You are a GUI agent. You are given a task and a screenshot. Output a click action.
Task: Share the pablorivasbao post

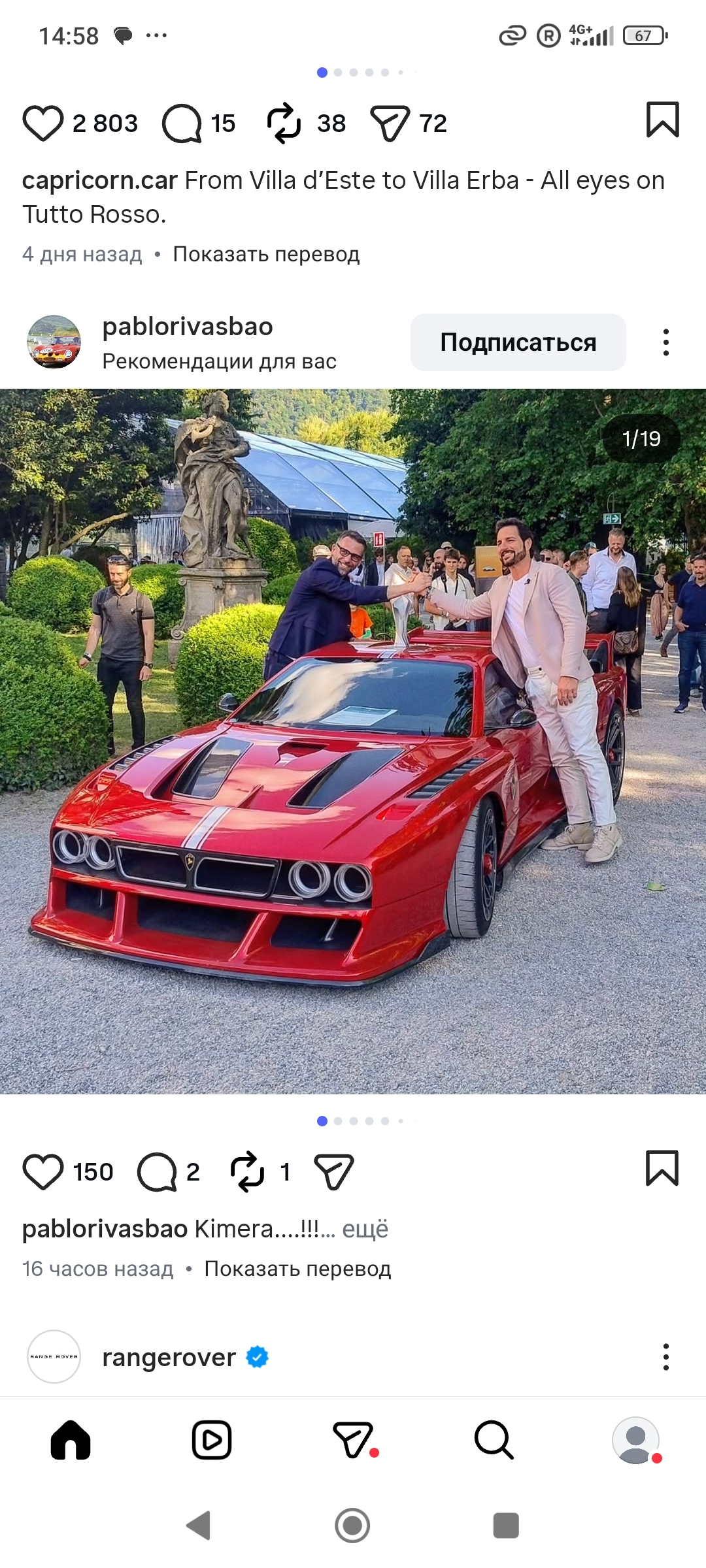pyautogui.click(x=334, y=1171)
